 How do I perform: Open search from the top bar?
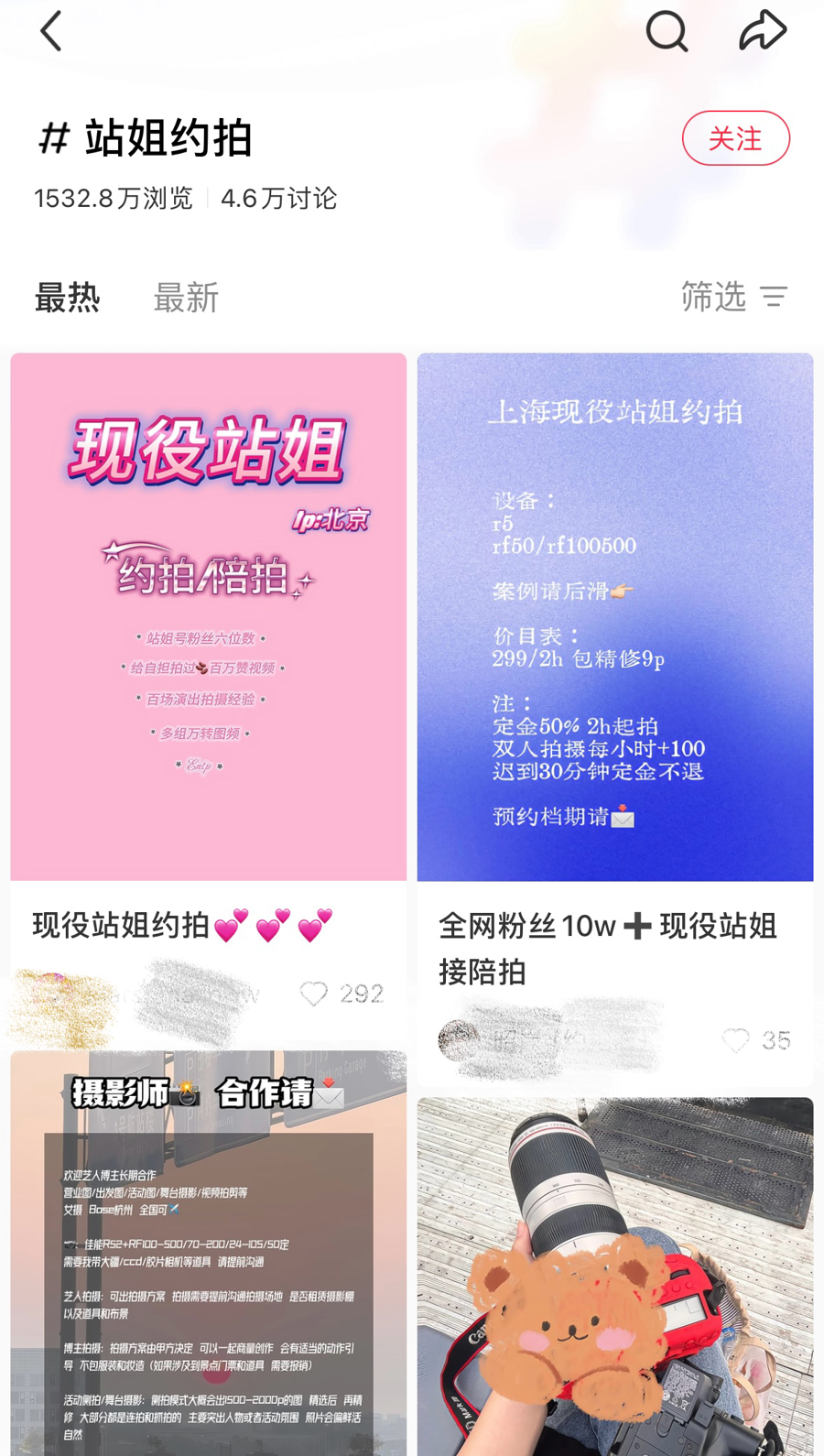[667, 32]
